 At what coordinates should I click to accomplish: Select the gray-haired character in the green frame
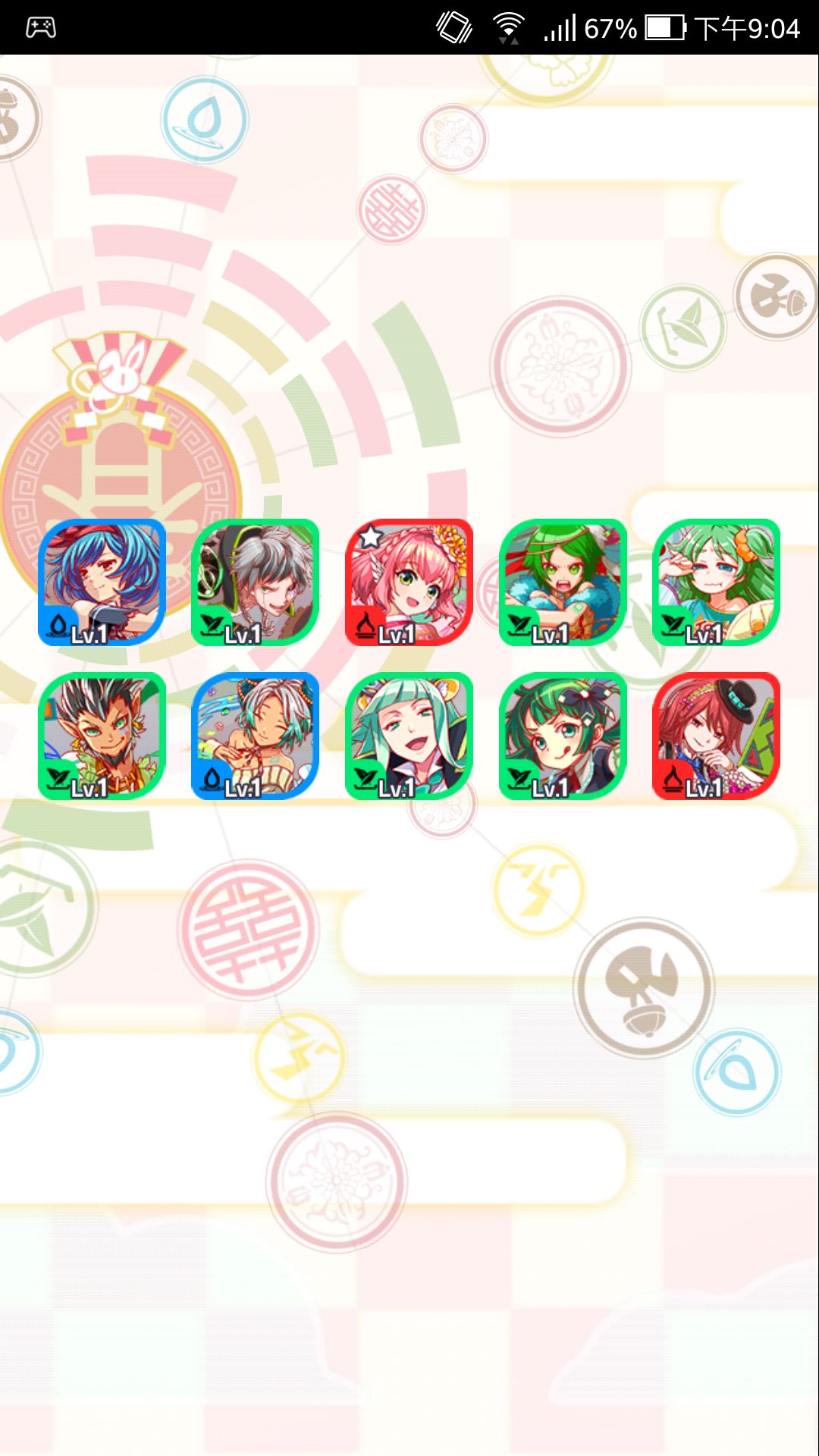coord(256,582)
